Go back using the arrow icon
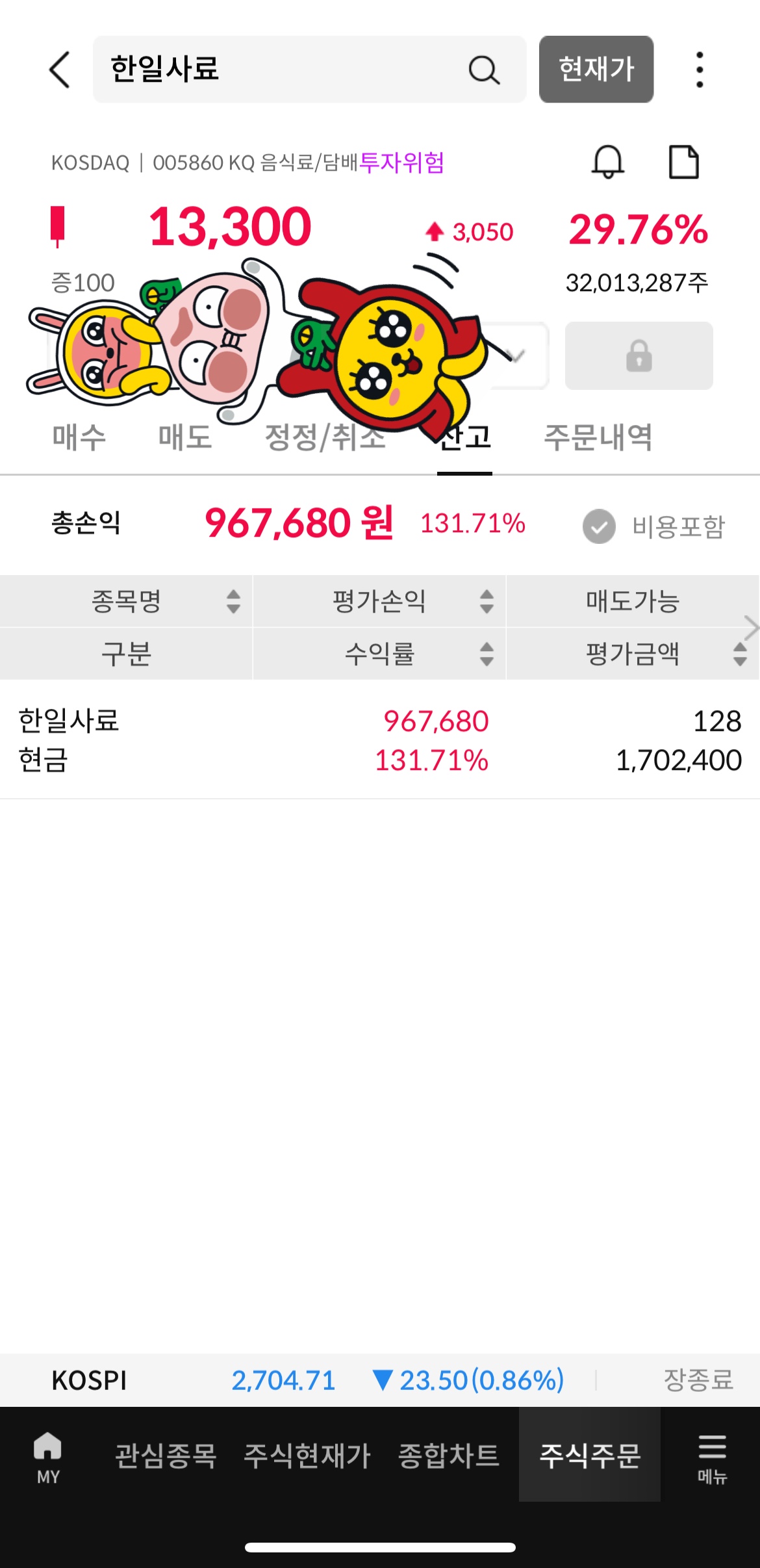The width and height of the screenshot is (760, 1568). [60, 70]
